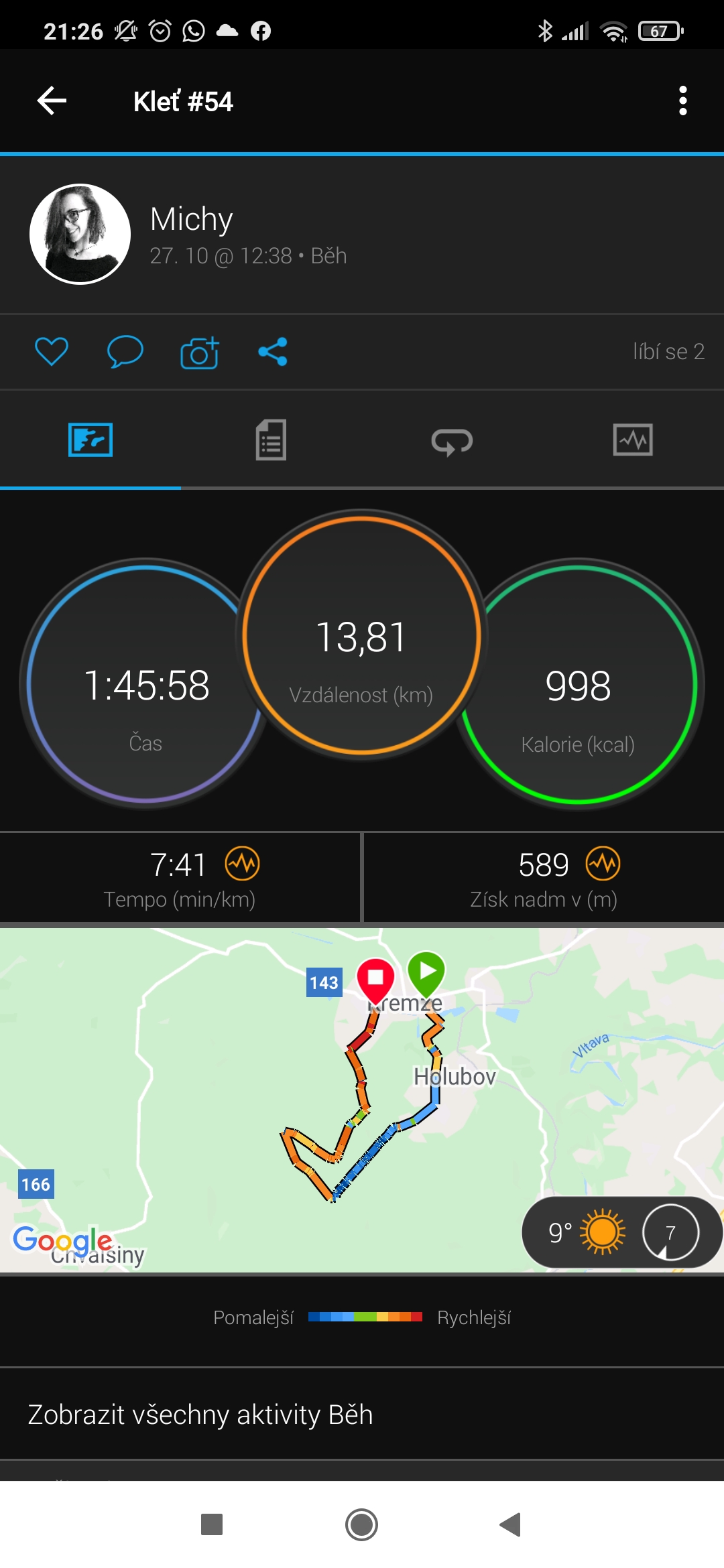Open the weather widget showing 9°
Viewport: 724px width, 1568px height.
(x=622, y=1232)
